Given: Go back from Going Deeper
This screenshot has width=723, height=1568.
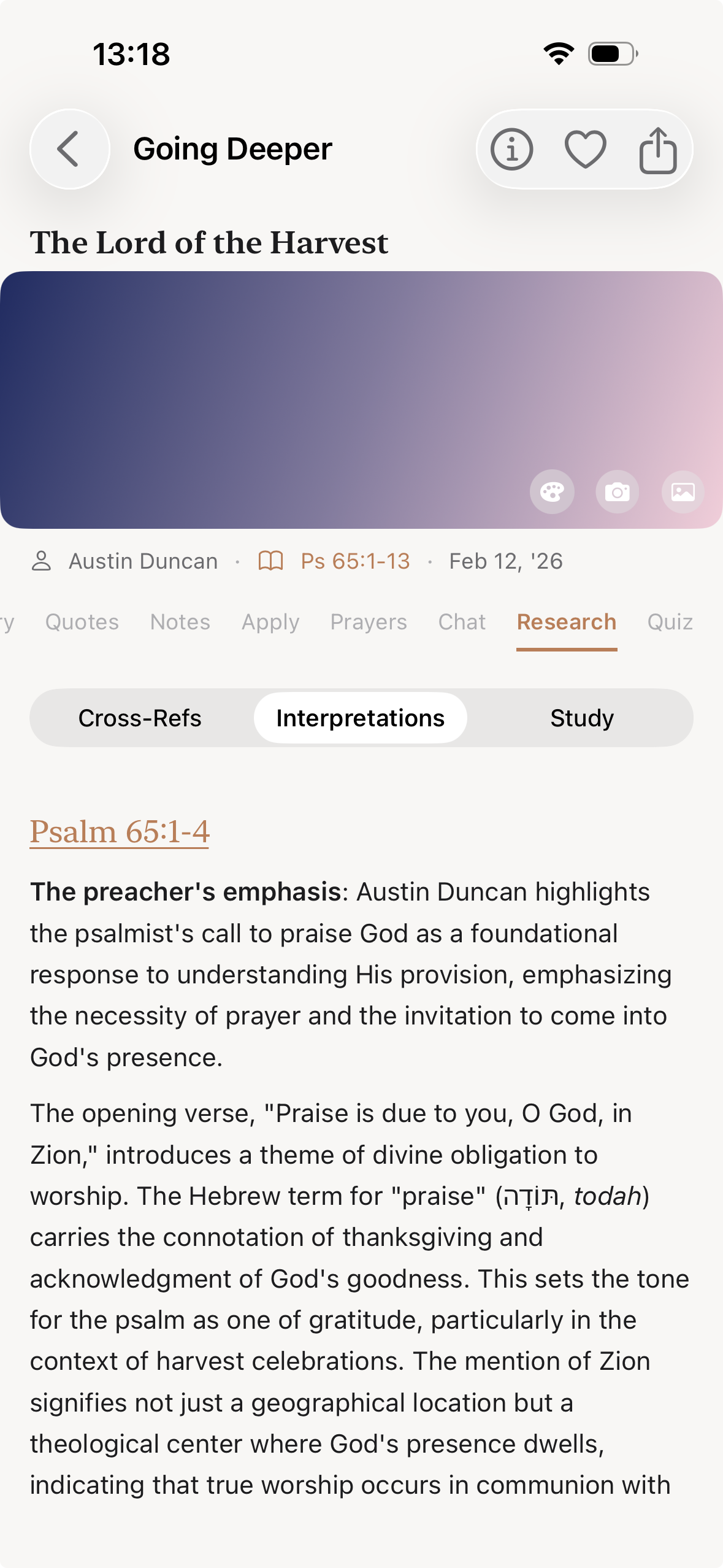Looking at the screenshot, I should coord(69,149).
